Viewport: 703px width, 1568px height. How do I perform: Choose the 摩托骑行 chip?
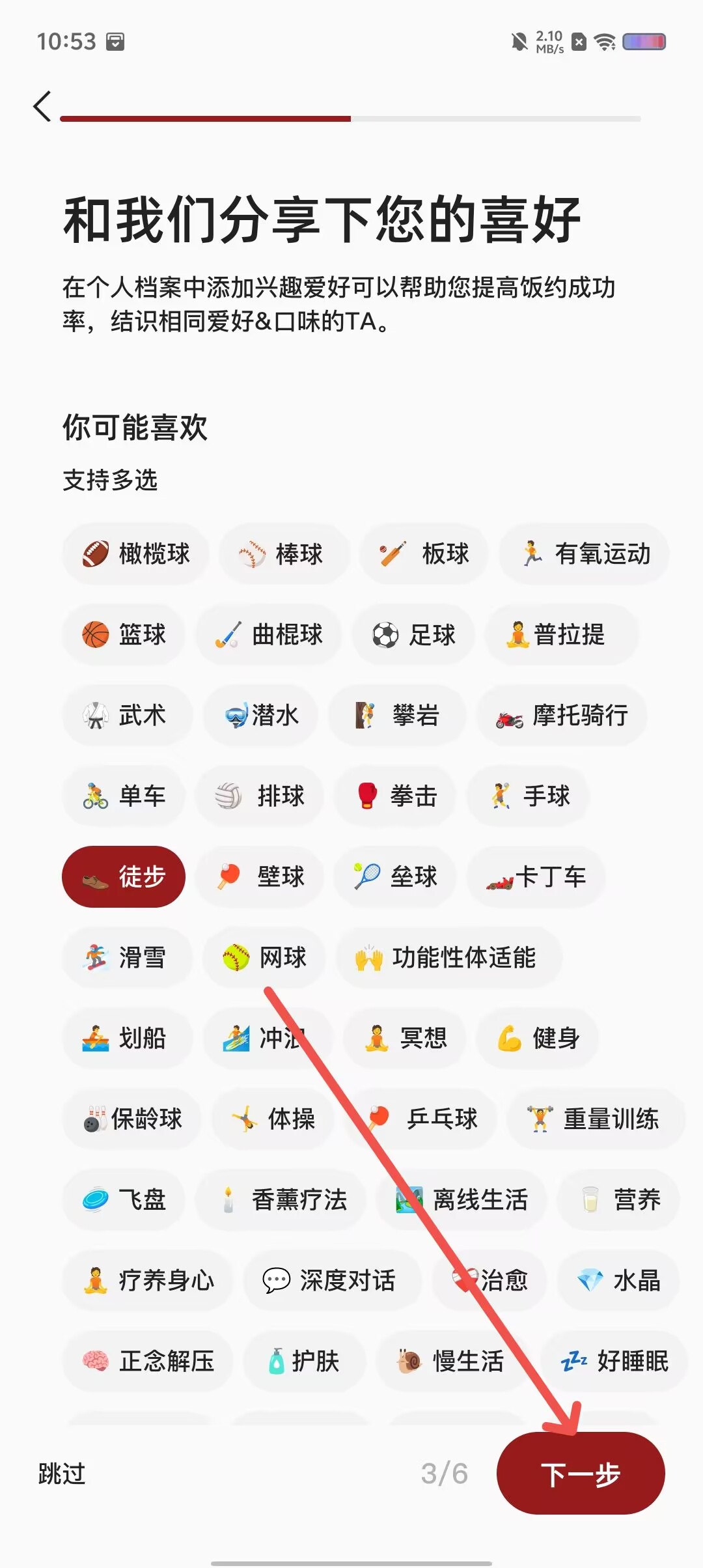pyautogui.click(x=561, y=715)
